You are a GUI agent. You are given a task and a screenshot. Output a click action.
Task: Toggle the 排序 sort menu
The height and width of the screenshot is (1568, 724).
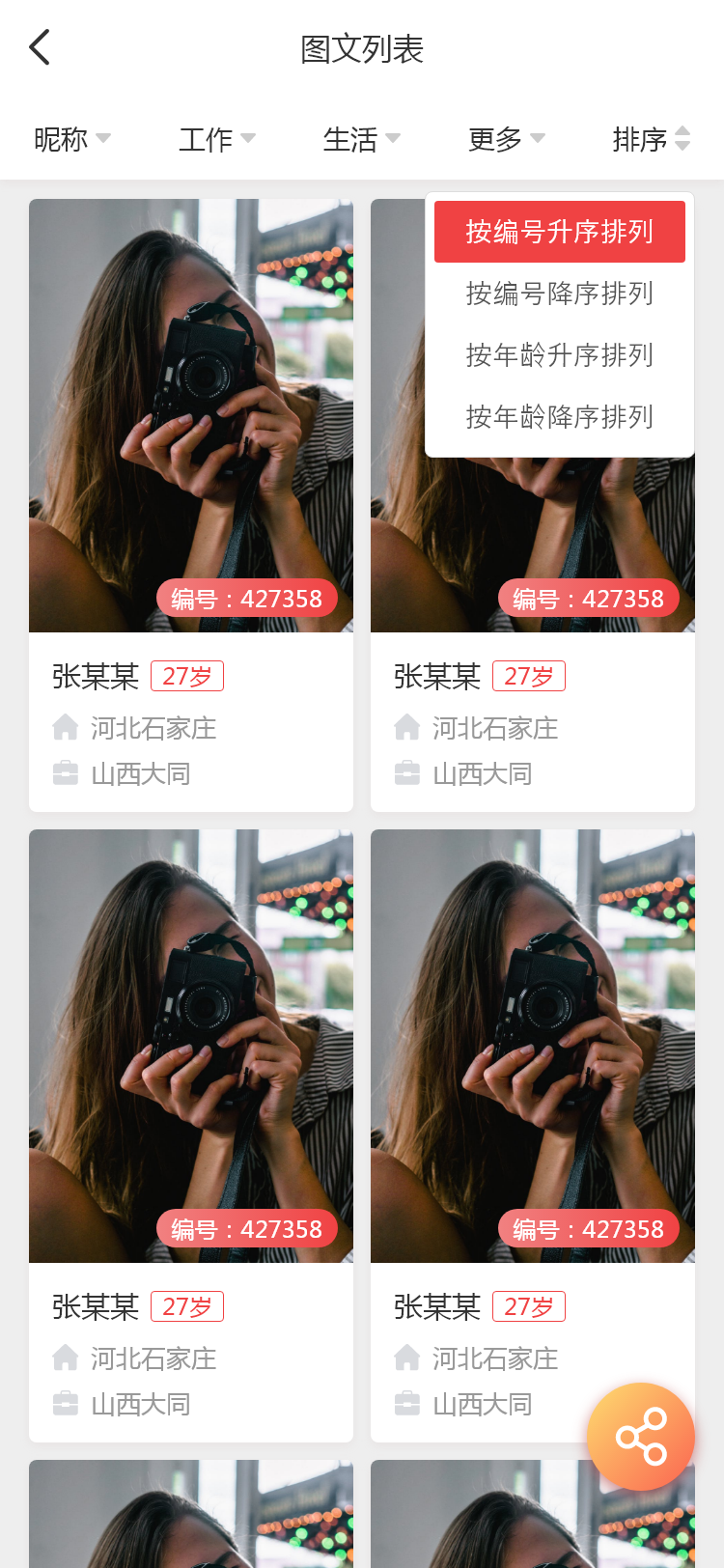tap(652, 140)
